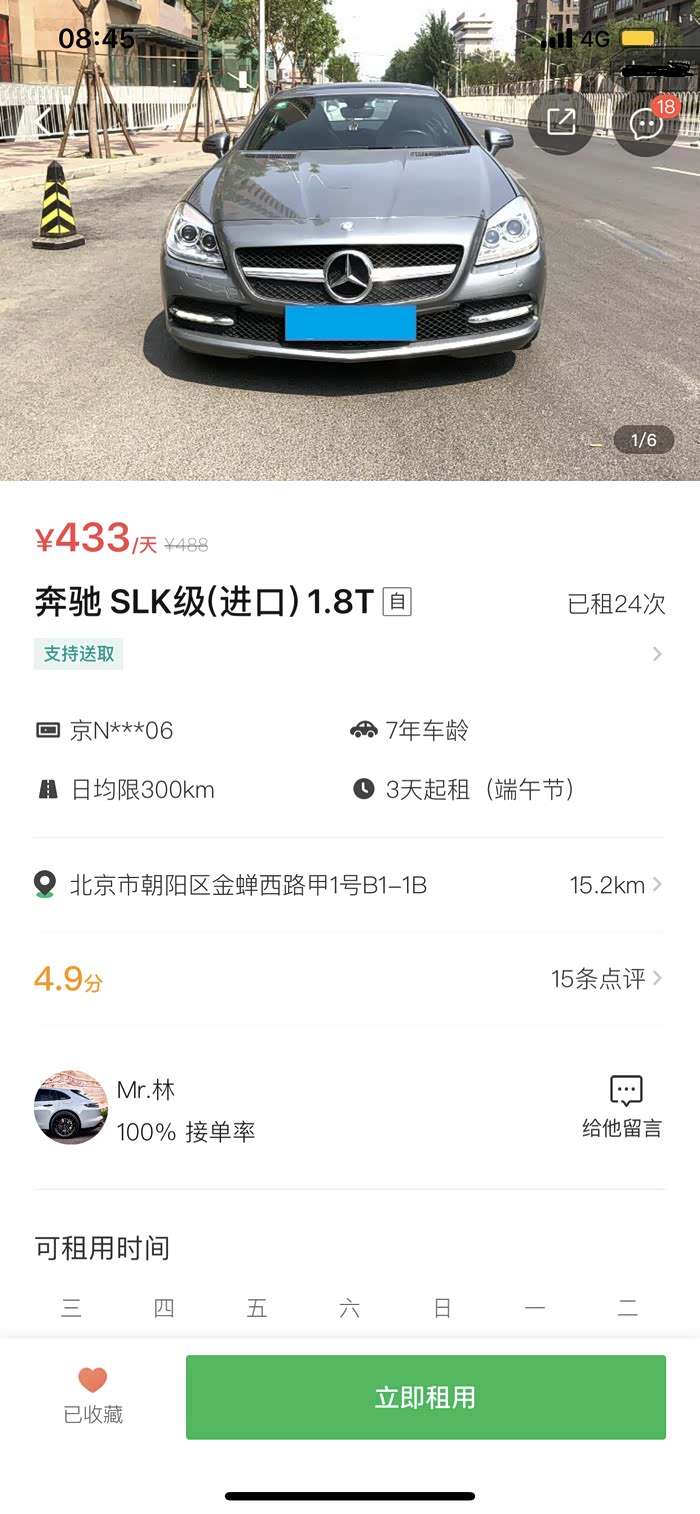This screenshot has height=1514, width=700.
Task: Go back using the top-left arrow
Action: 42,121
